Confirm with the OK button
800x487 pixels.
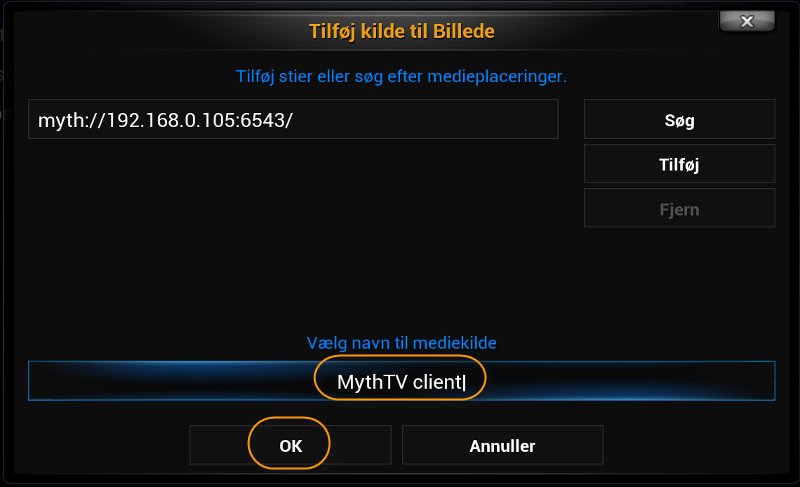(290, 446)
